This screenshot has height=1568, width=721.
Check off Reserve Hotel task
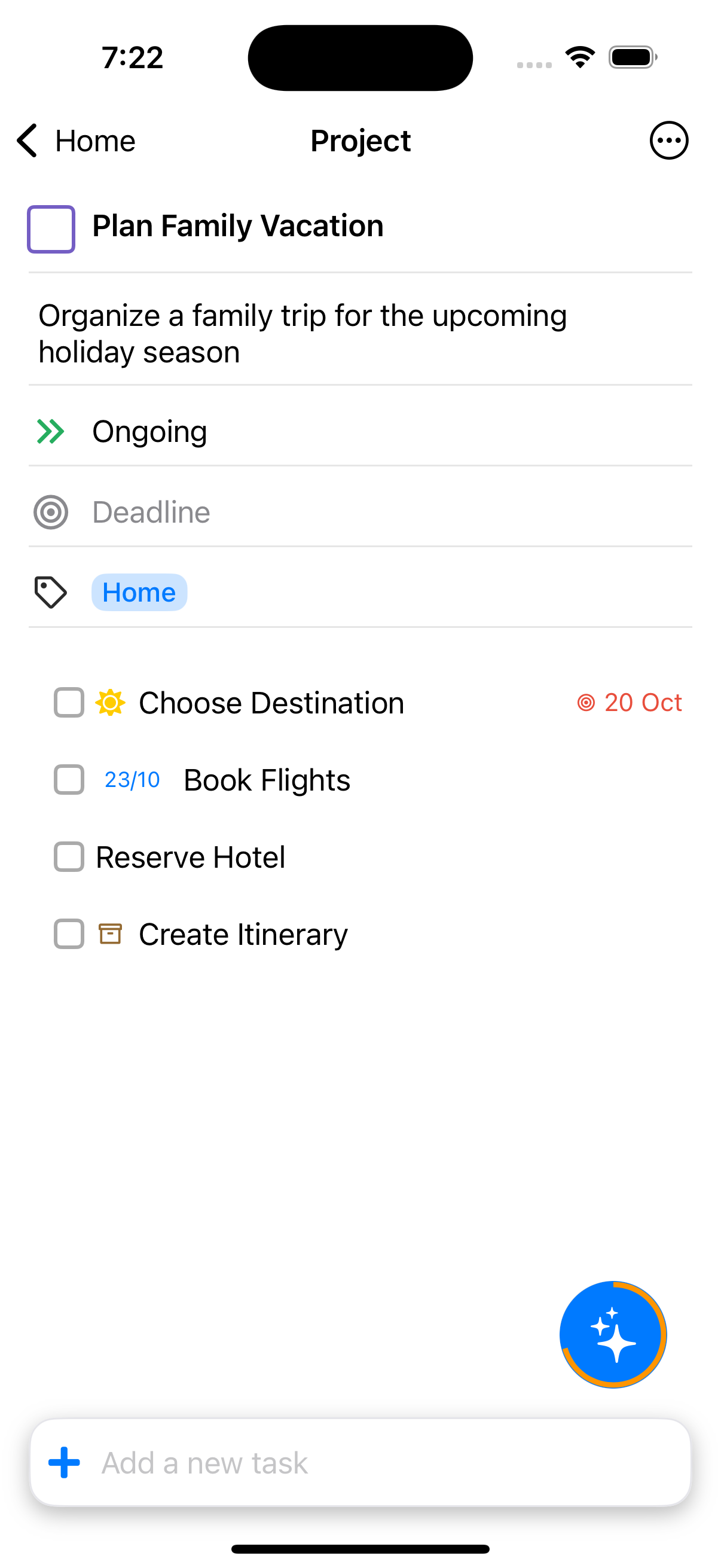point(69,857)
